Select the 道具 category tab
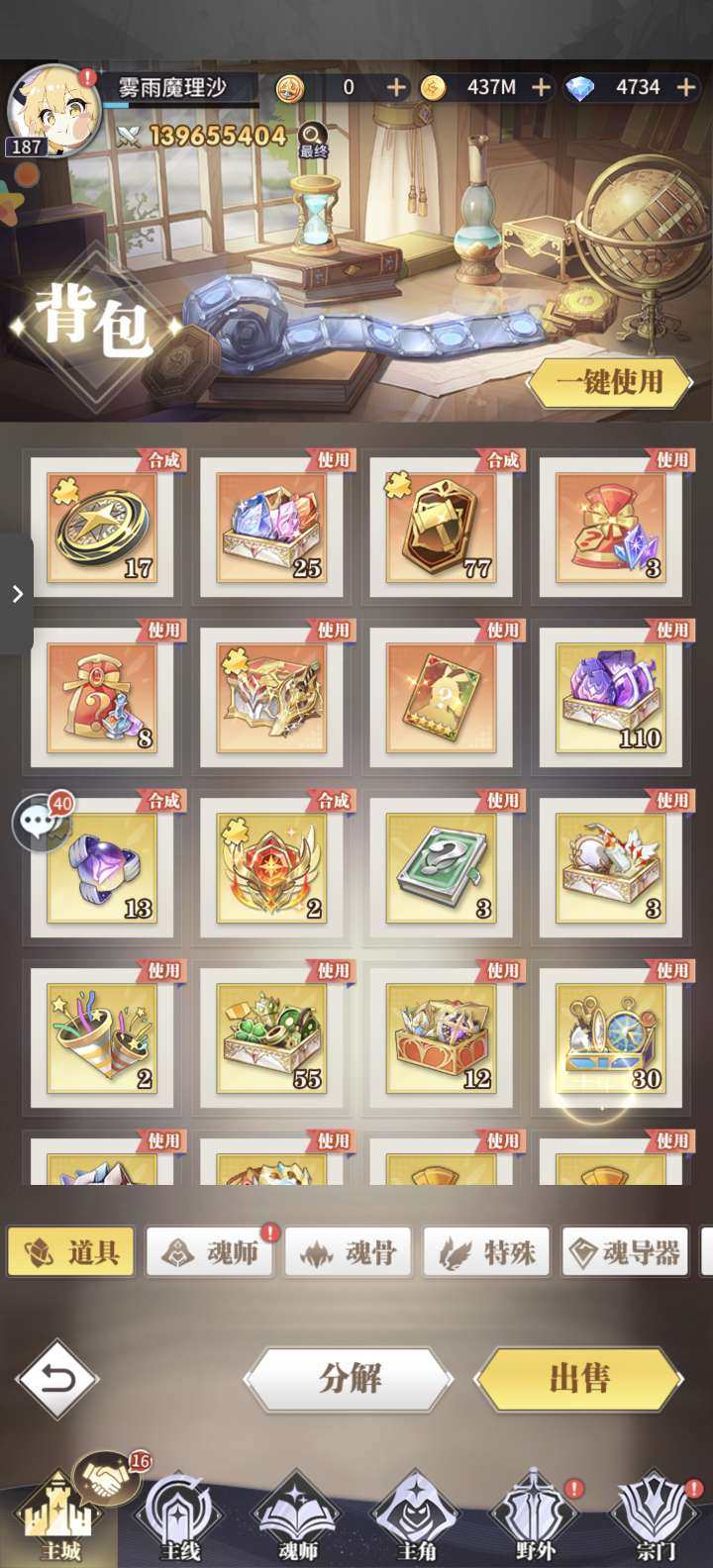Screen dimensions: 713x1568 pos(71,1253)
